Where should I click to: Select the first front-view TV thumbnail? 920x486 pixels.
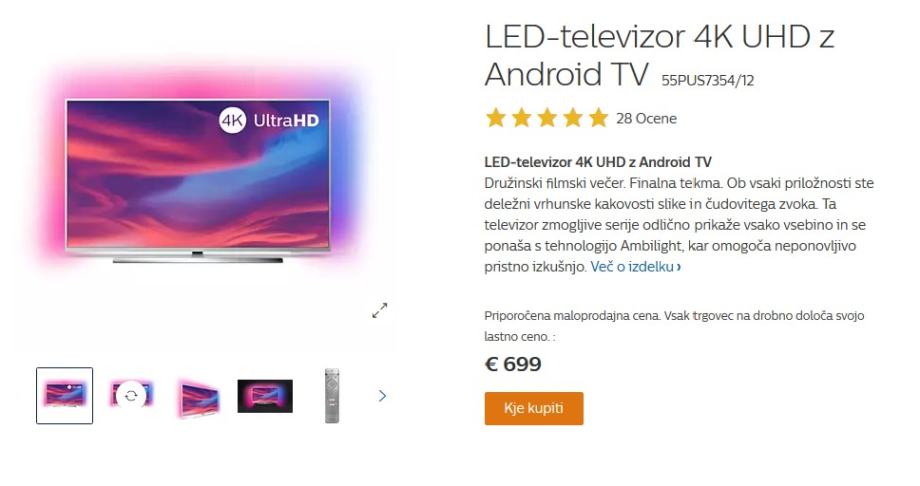click(65, 396)
